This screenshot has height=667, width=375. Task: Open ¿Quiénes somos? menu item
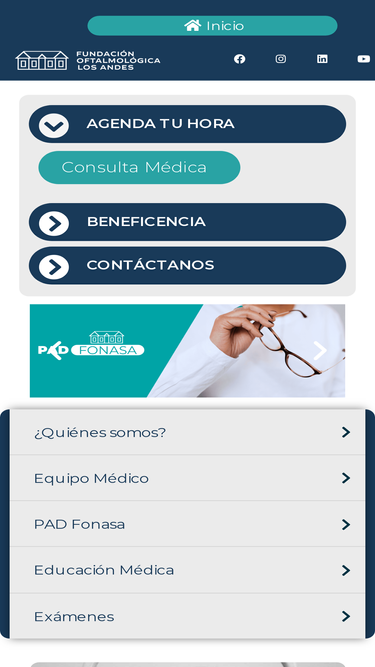coord(188,432)
